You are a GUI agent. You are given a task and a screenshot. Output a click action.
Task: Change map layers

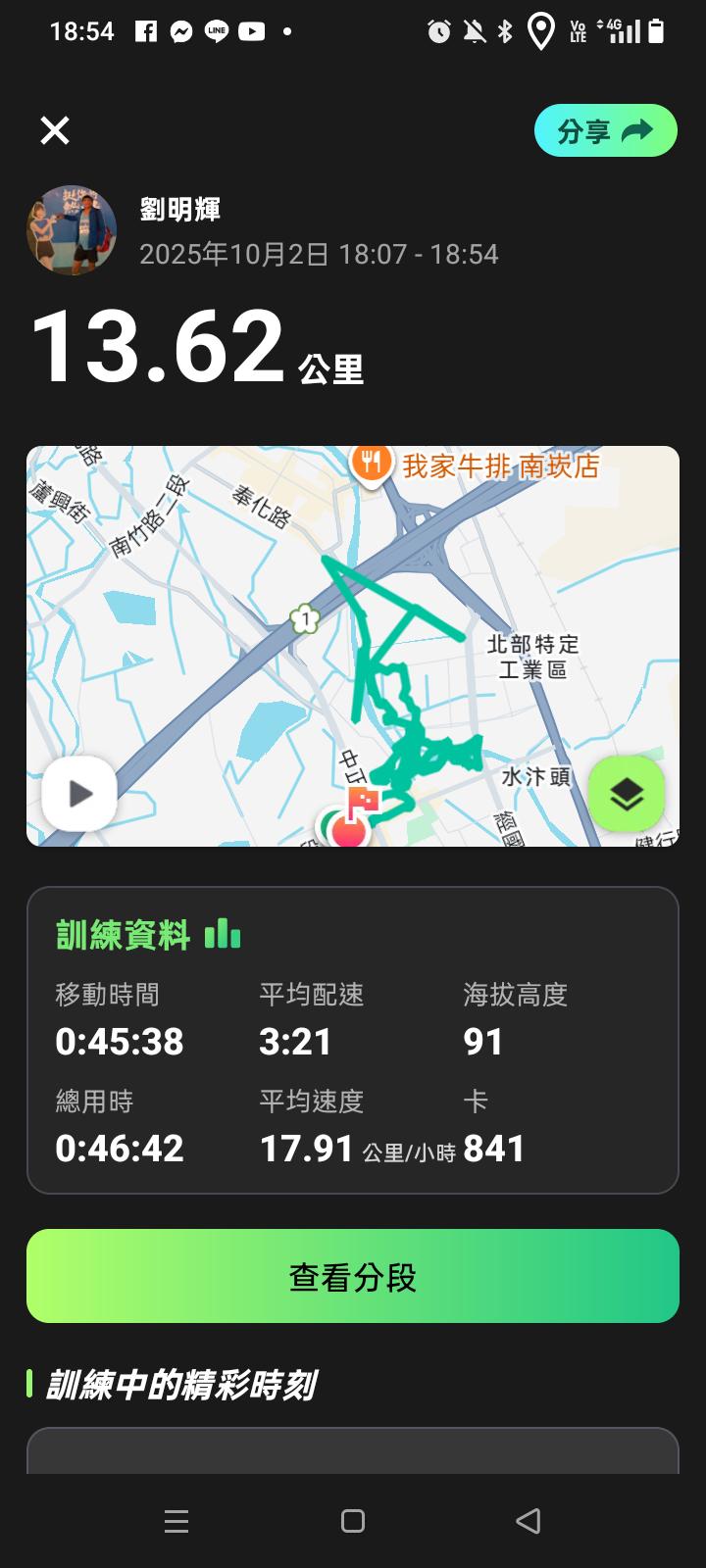click(x=627, y=794)
